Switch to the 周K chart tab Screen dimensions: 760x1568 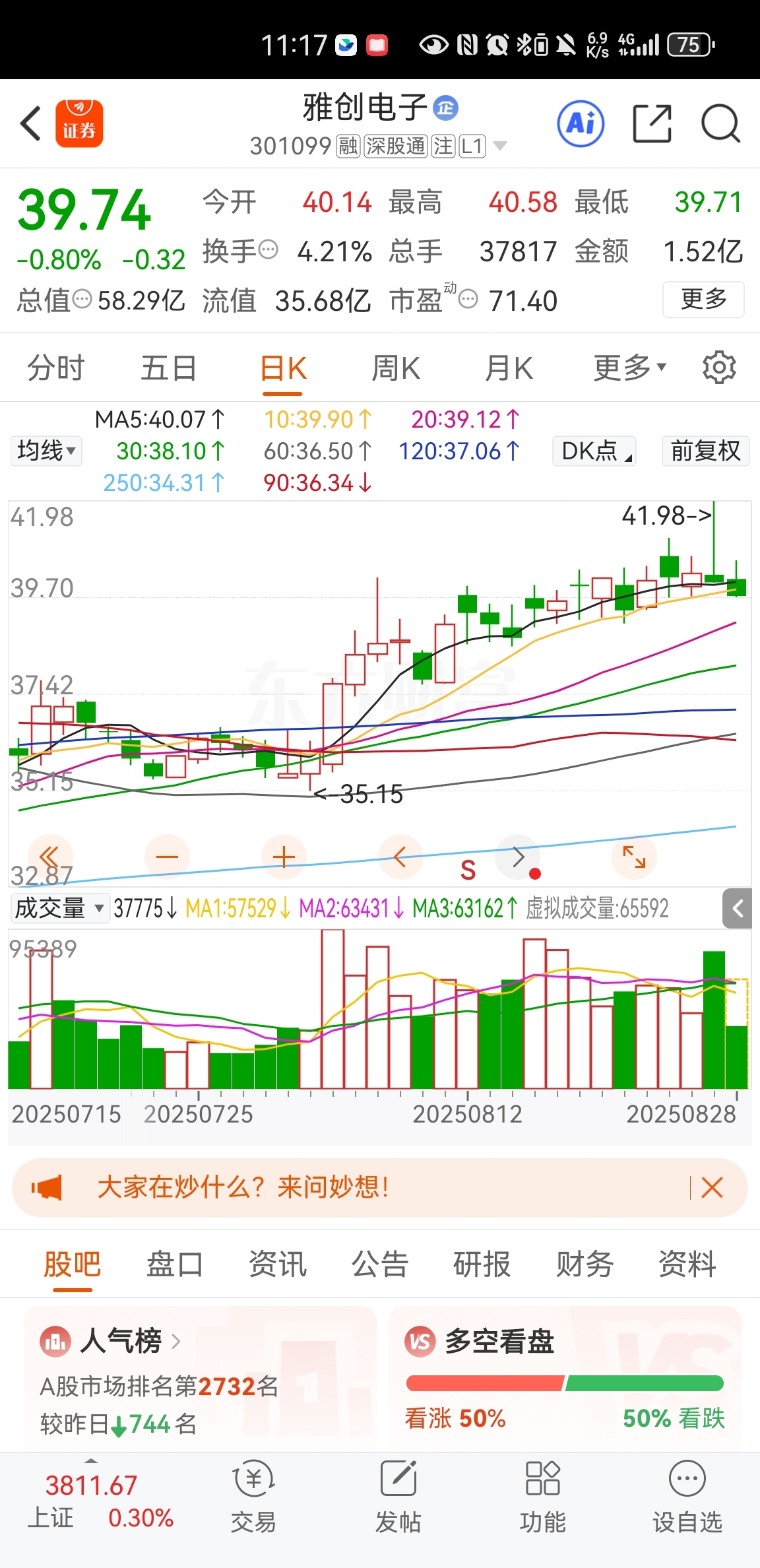396,368
